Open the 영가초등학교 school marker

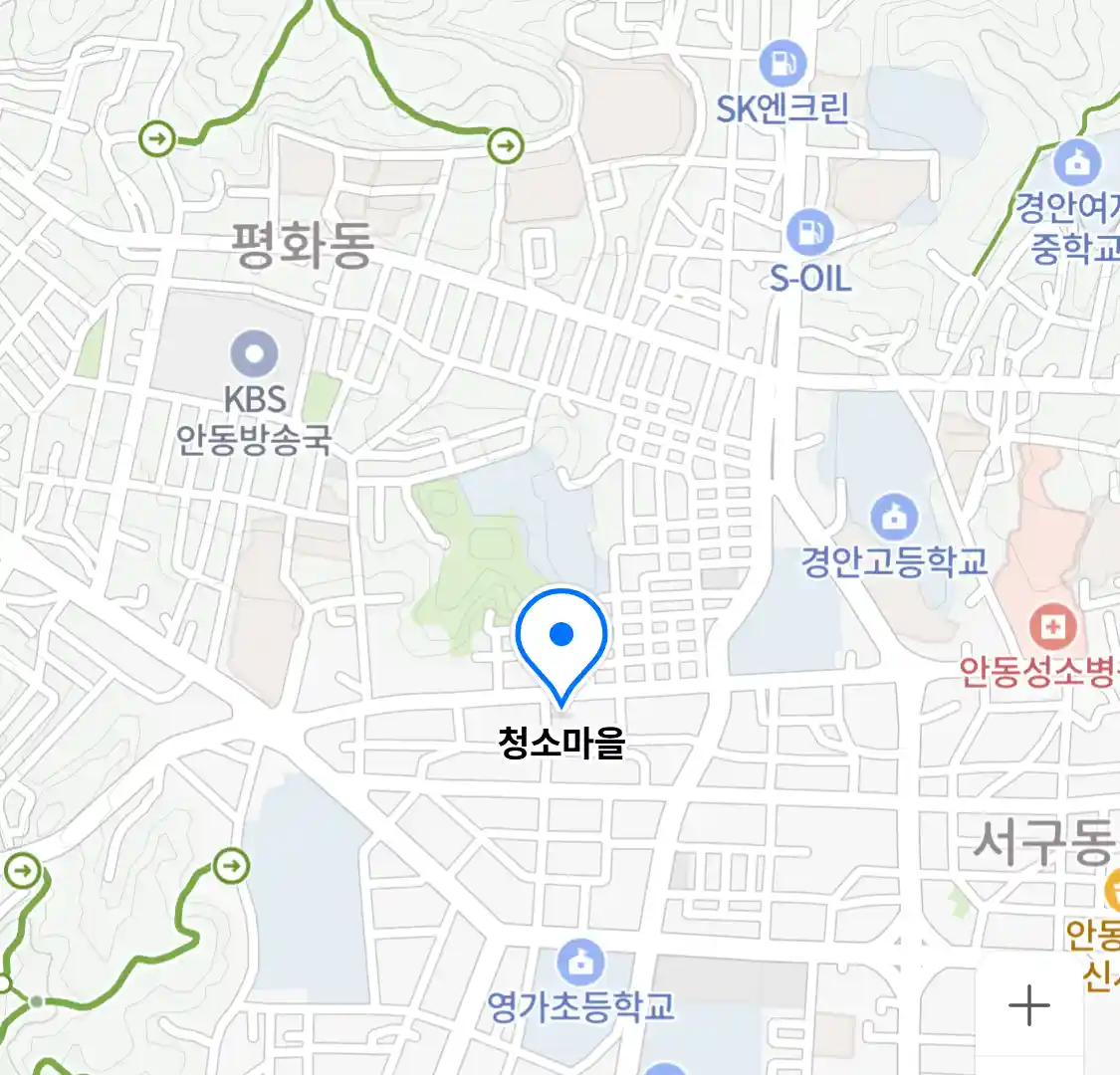pyautogui.click(x=579, y=962)
